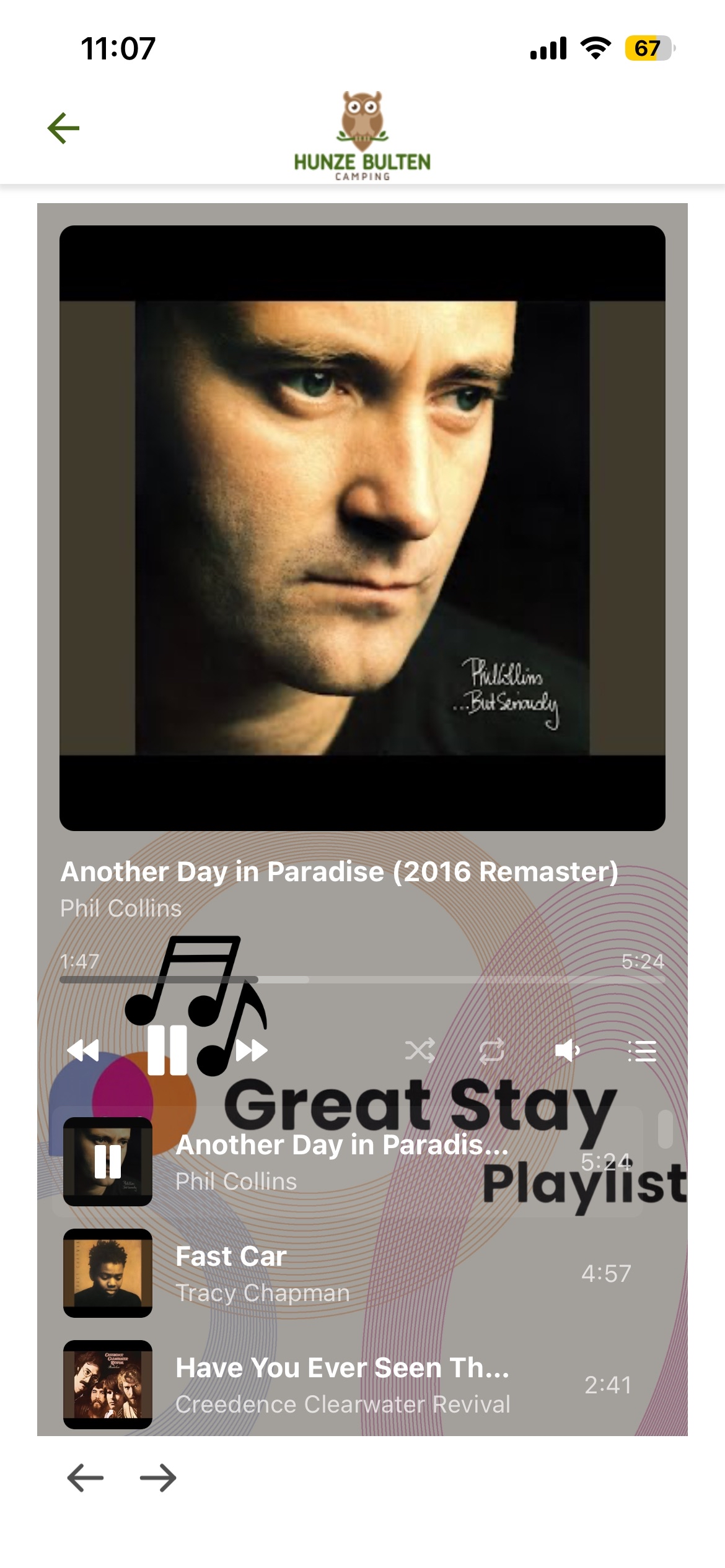
Task: Play Fast Car by Tracy Chapman
Action: 347,1274
